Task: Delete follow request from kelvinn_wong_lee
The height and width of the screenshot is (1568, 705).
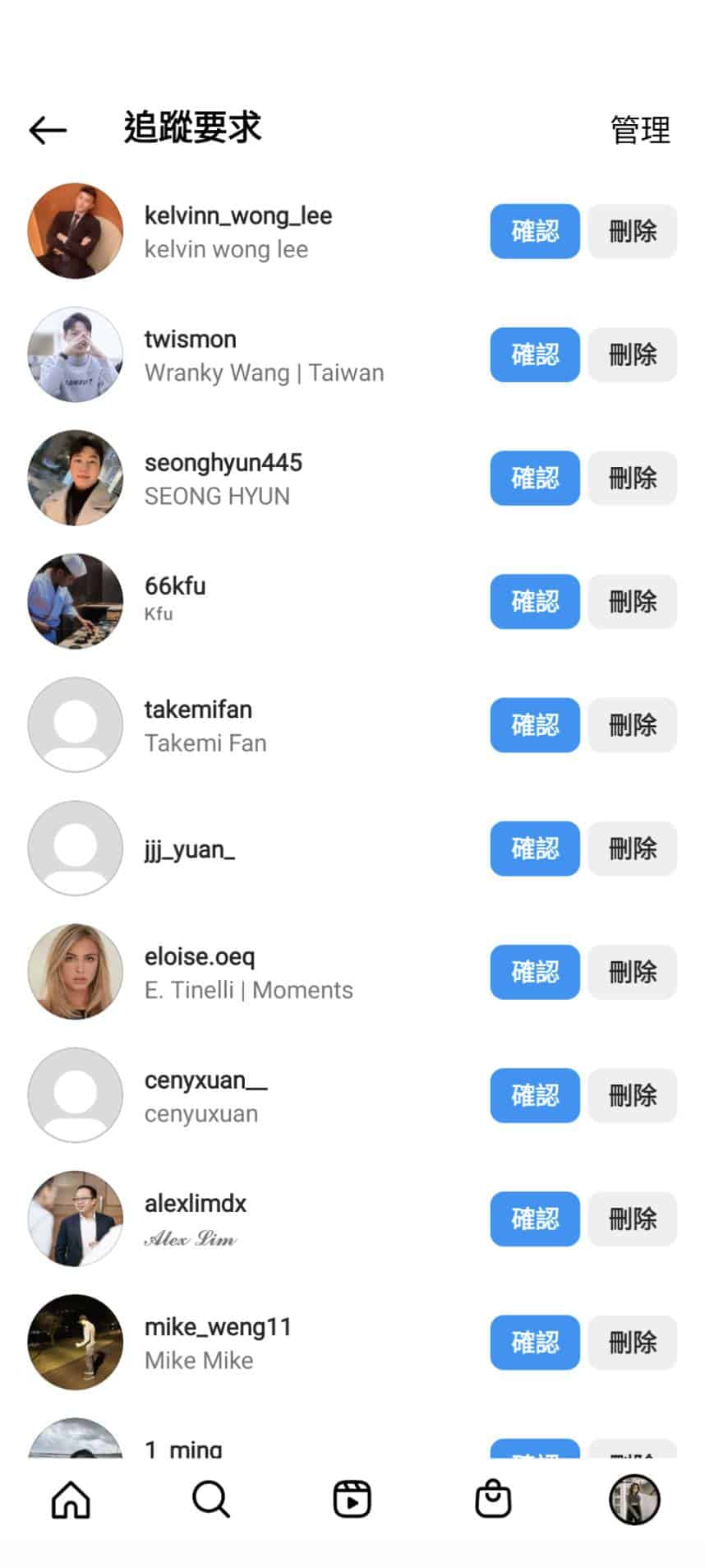Action: pyautogui.click(x=632, y=231)
